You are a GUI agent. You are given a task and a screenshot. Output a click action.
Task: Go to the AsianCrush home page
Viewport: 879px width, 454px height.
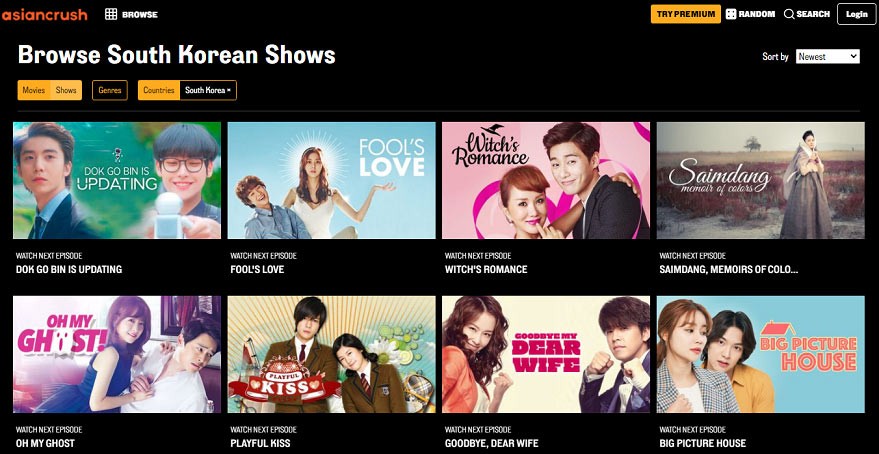coord(44,14)
